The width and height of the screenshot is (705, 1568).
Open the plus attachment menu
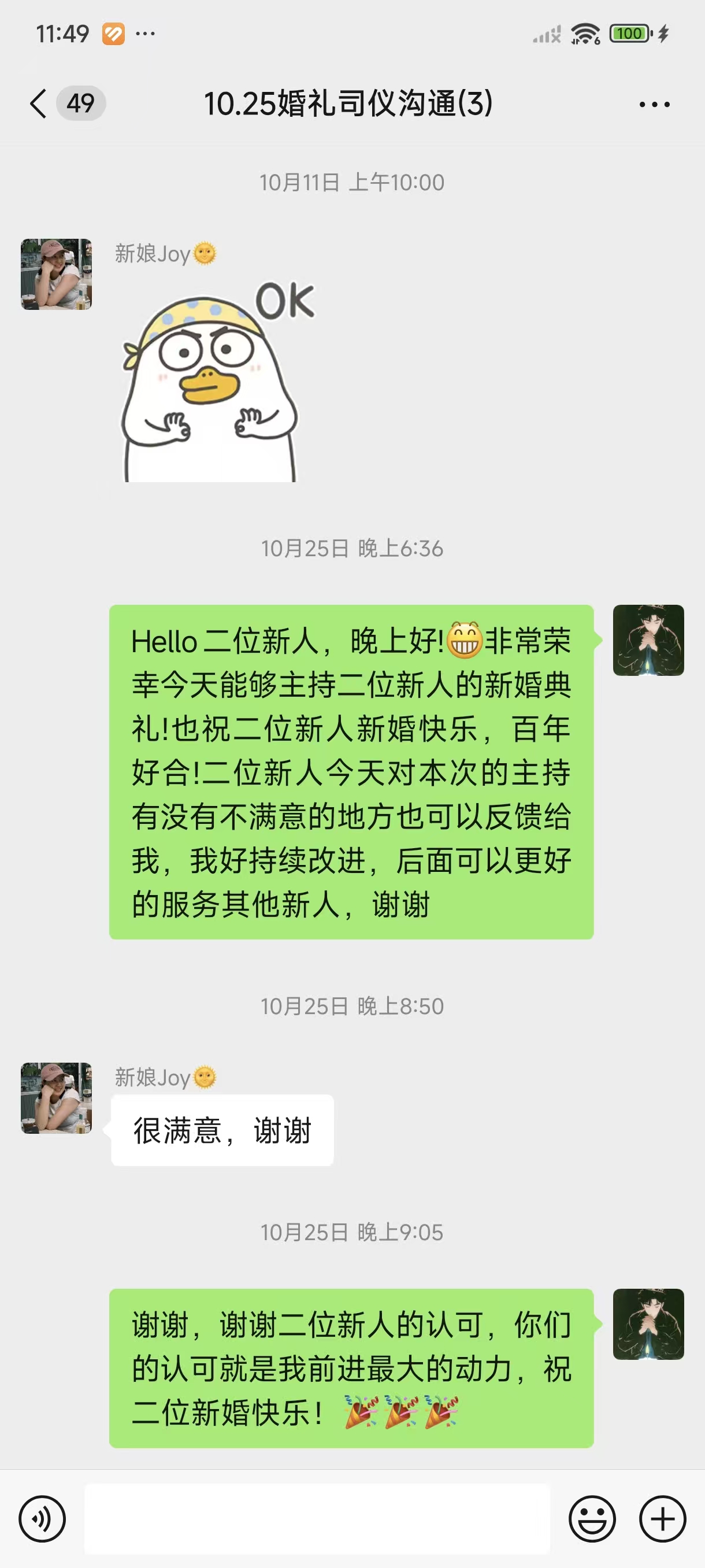pyautogui.click(x=662, y=1519)
